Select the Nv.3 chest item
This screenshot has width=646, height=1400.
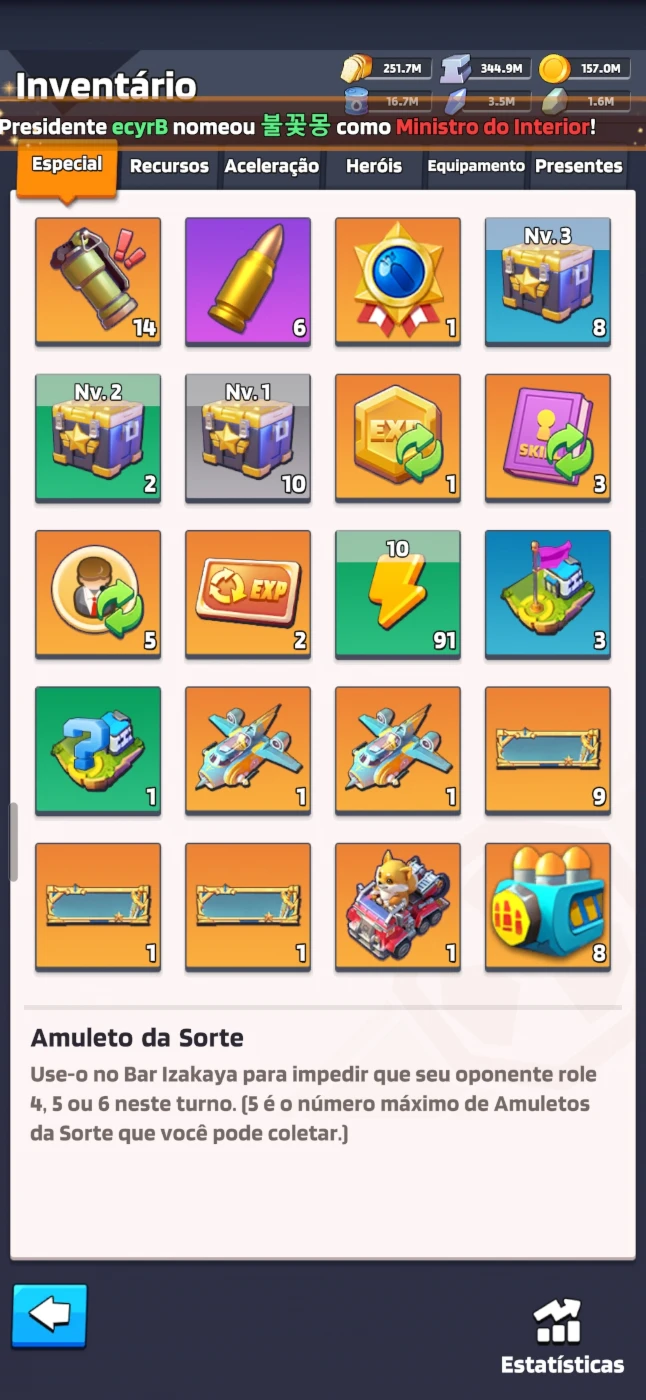coord(548,281)
